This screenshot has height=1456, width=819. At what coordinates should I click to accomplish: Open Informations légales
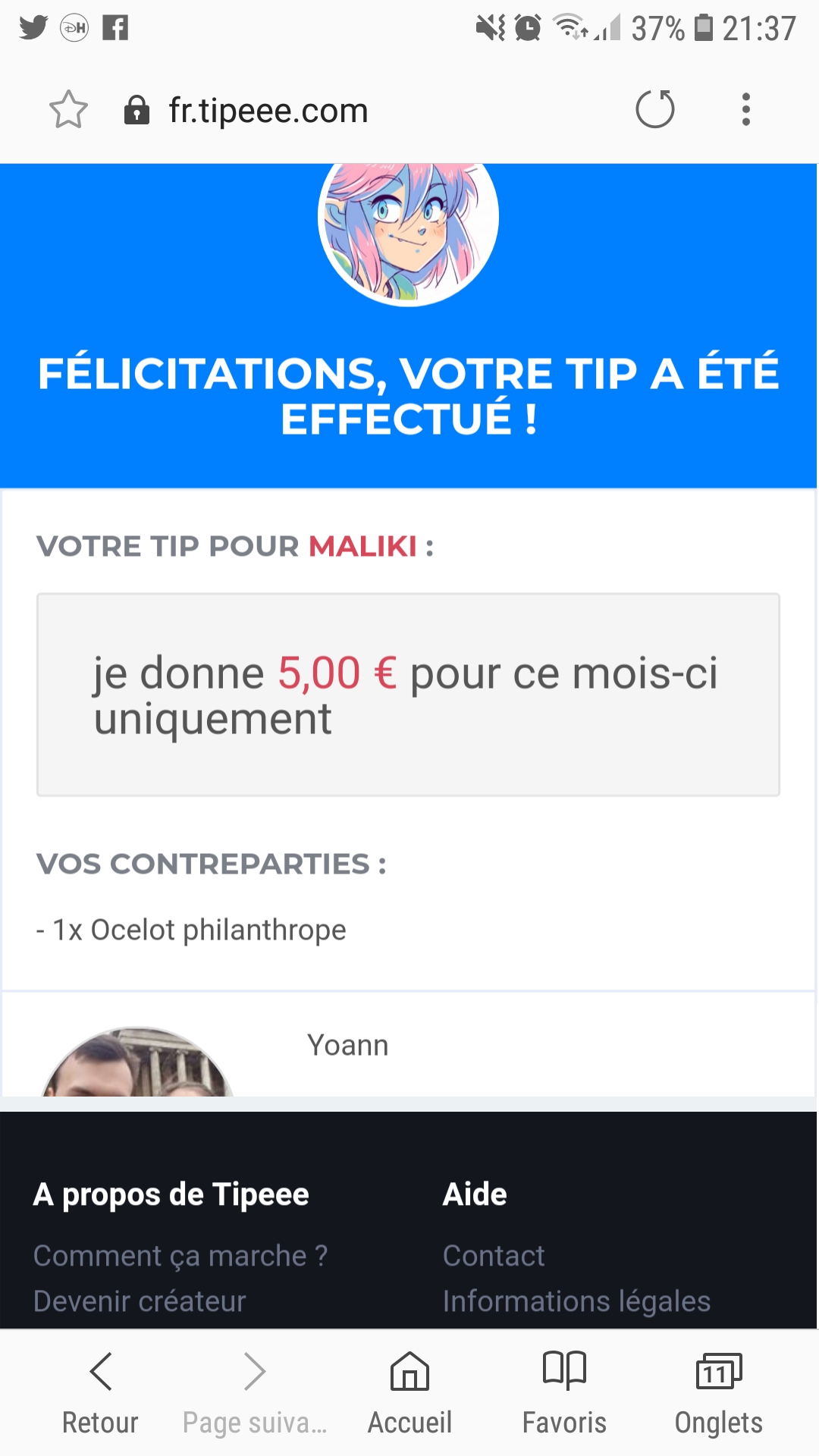click(576, 1301)
